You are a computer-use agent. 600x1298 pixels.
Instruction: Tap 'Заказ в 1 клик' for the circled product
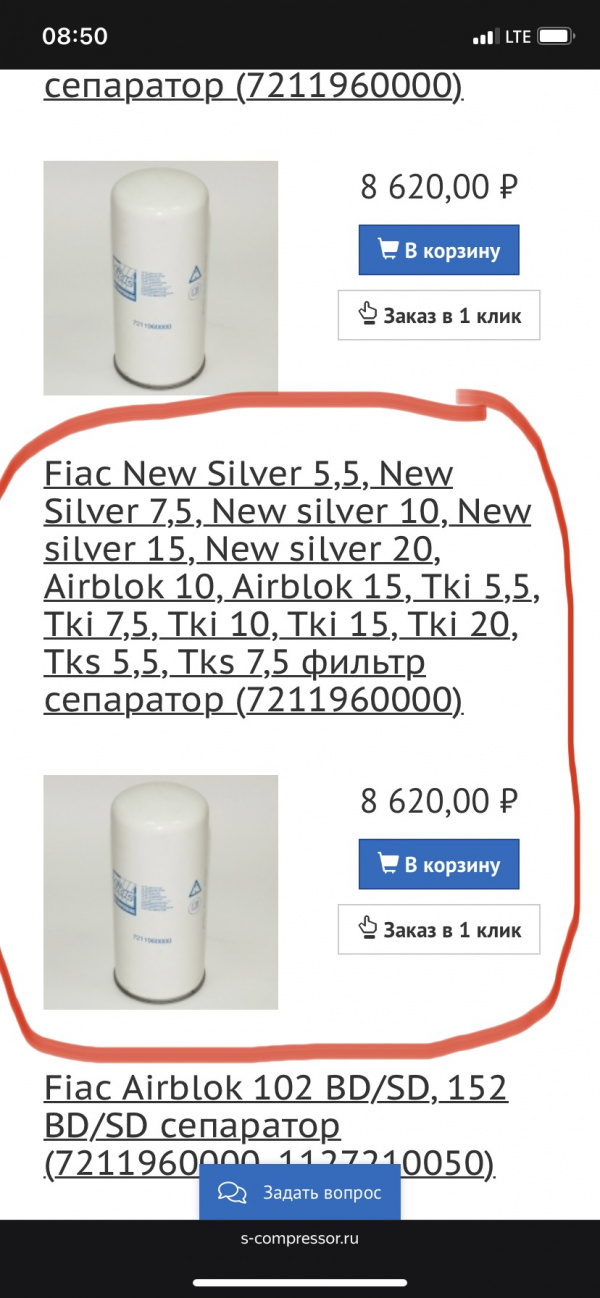(x=439, y=930)
